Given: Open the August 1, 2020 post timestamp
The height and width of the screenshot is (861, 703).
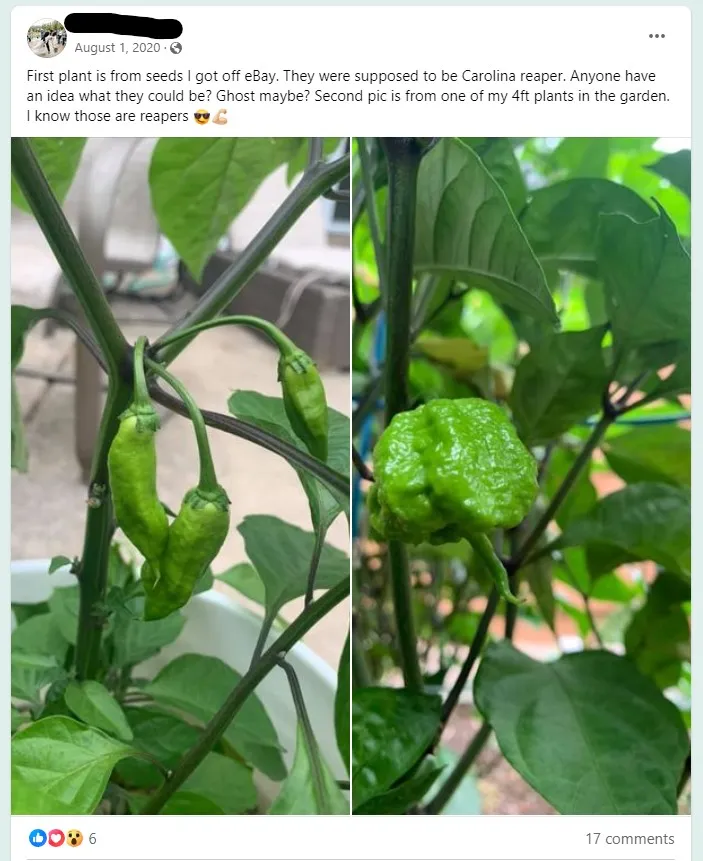Looking at the screenshot, I should tap(119, 48).
